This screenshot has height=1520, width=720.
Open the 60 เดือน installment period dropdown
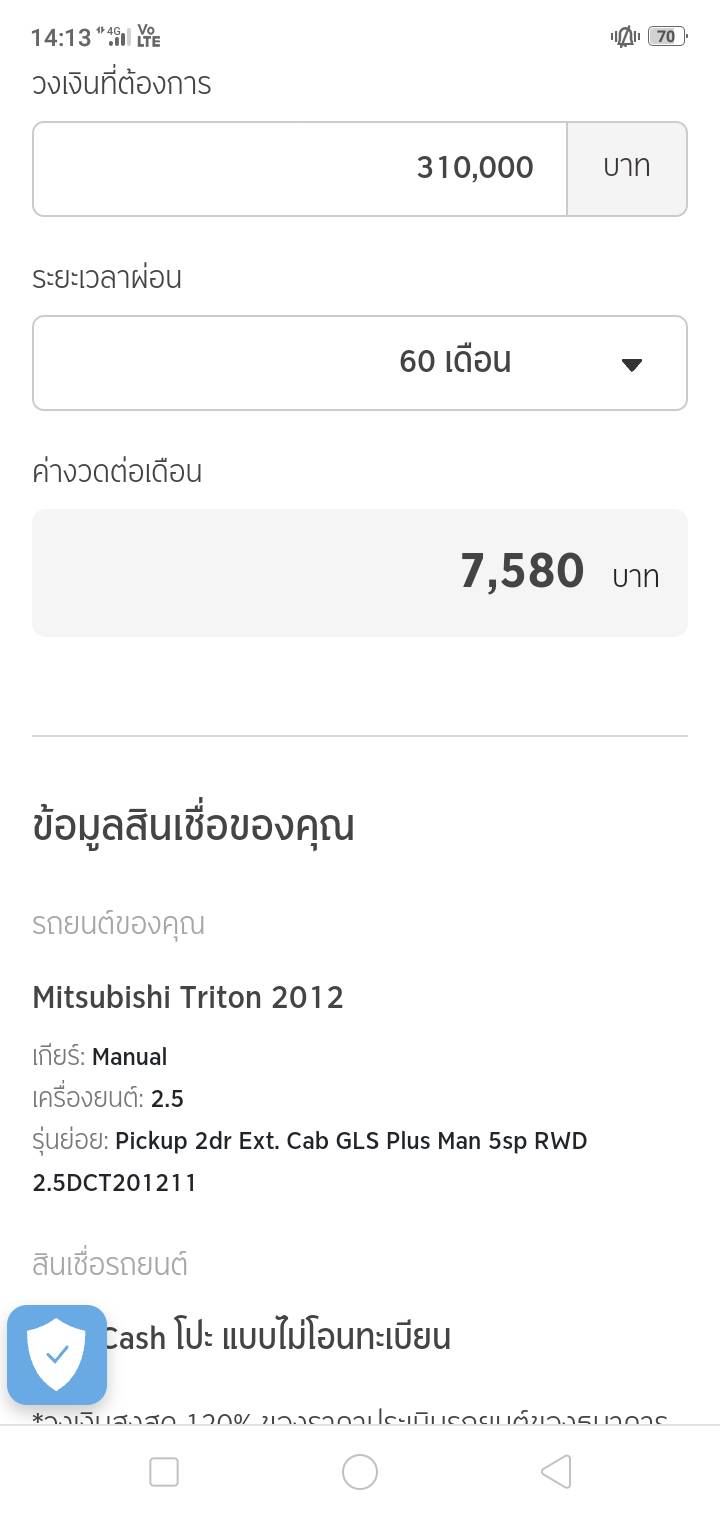[360, 362]
